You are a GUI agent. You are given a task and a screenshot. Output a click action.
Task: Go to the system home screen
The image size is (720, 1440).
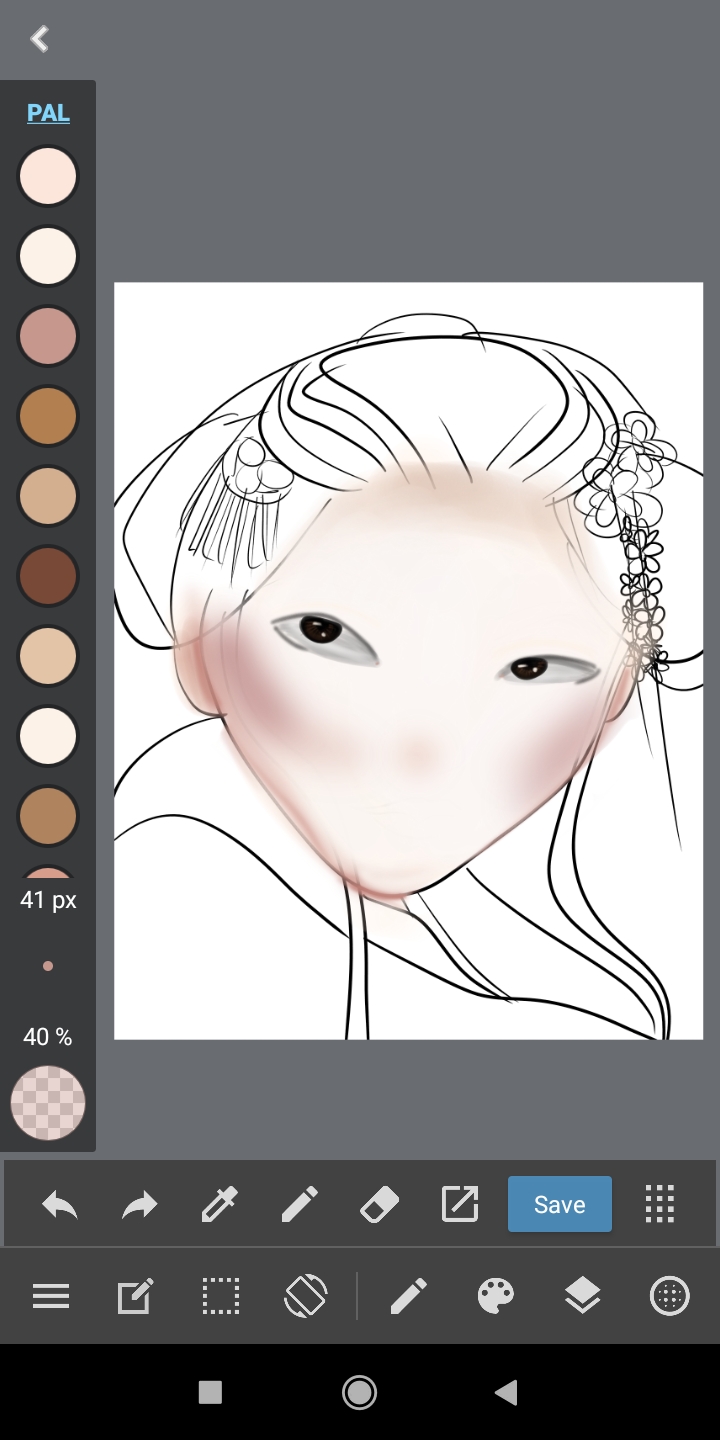[x=360, y=1392]
